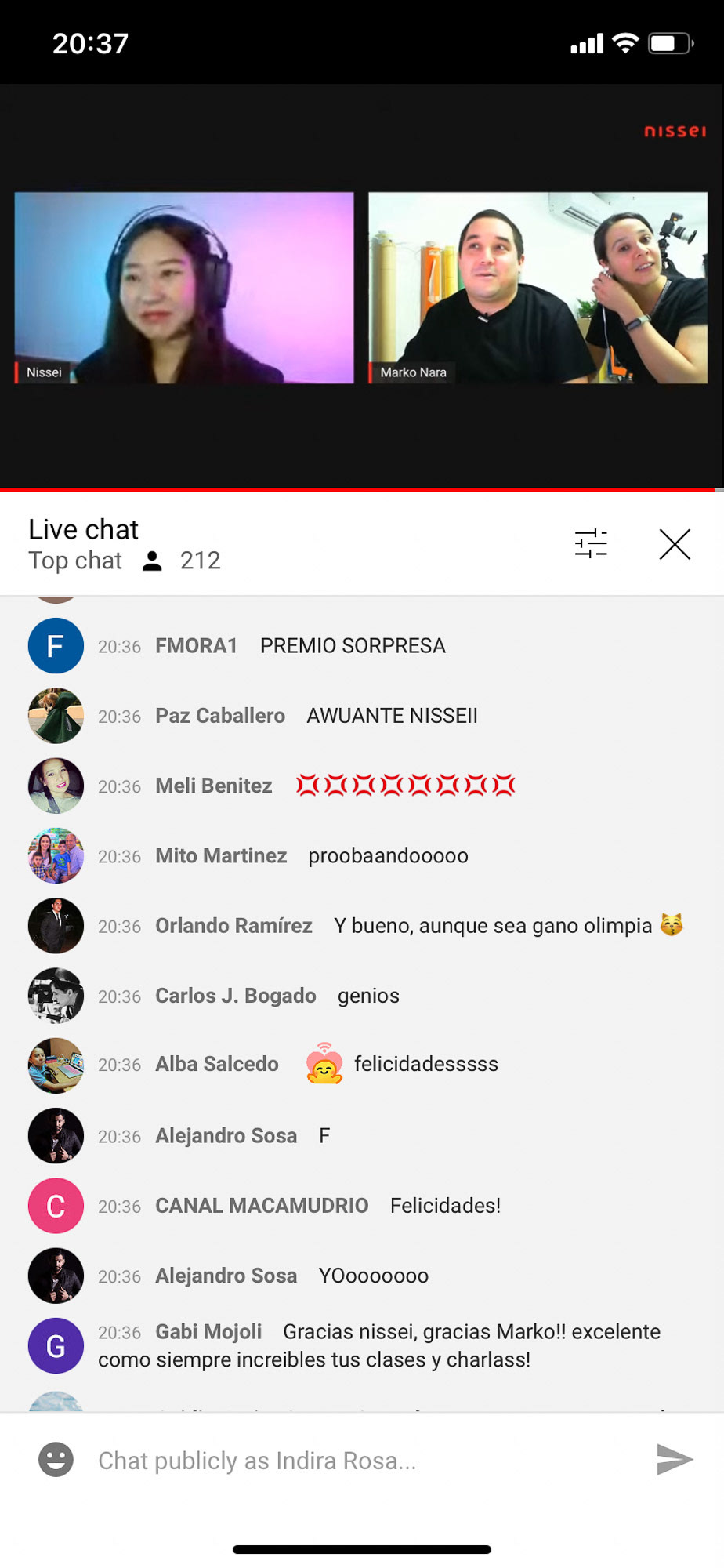Open live chat filter settings

pyautogui.click(x=591, y=543)
